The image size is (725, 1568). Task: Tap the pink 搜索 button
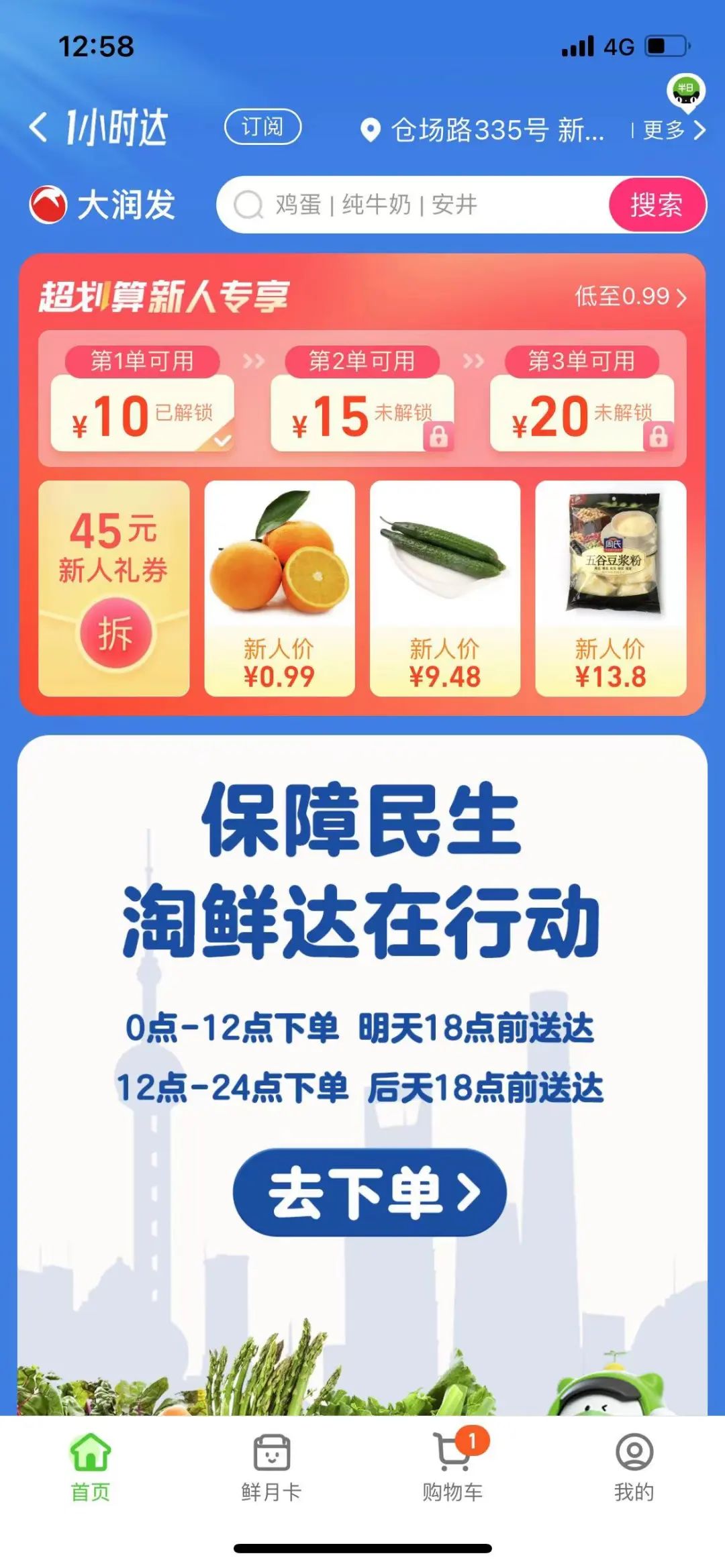pos(657,205)
